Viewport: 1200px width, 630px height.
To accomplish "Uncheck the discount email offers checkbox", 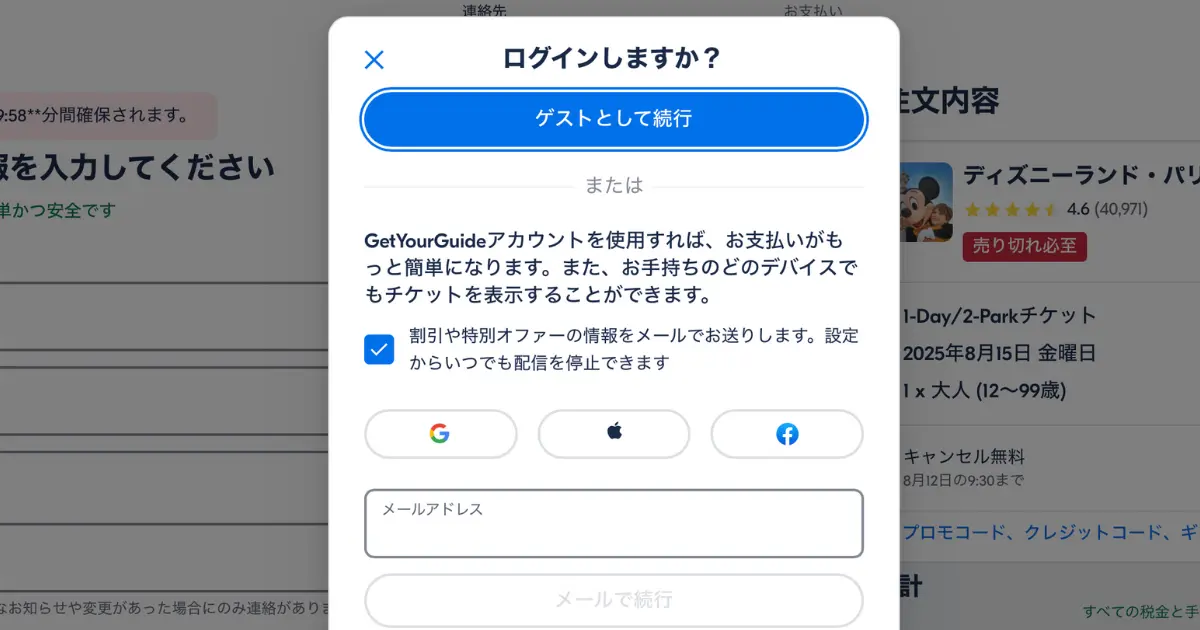I will [379, 349].
